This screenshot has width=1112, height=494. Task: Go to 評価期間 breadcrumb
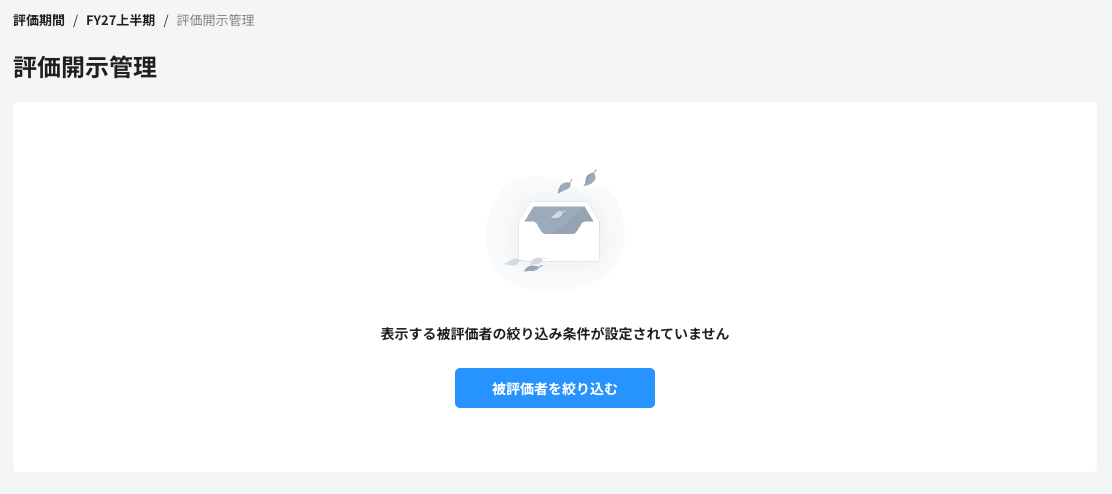[39, 20]
